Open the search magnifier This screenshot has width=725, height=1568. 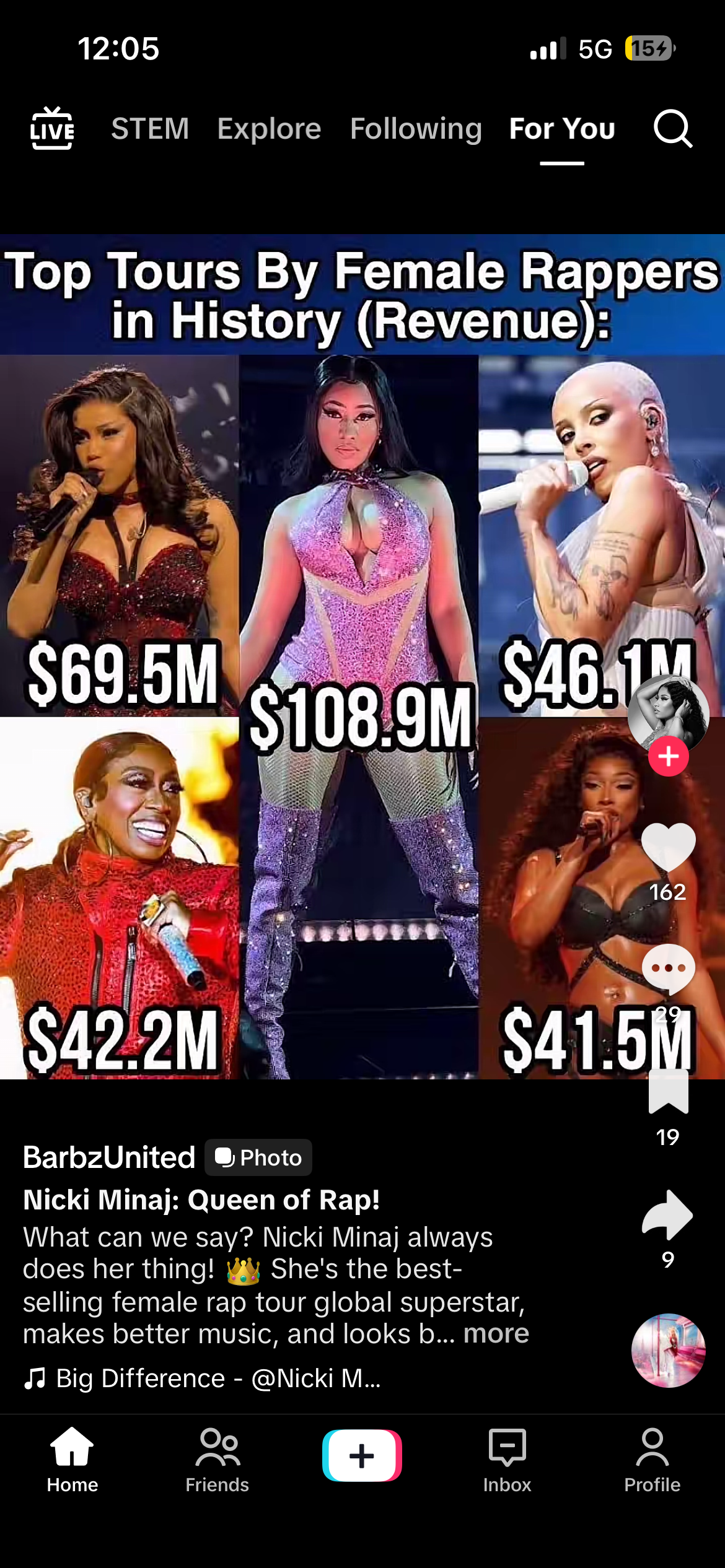pyautogui.click(x=672, y=129)
